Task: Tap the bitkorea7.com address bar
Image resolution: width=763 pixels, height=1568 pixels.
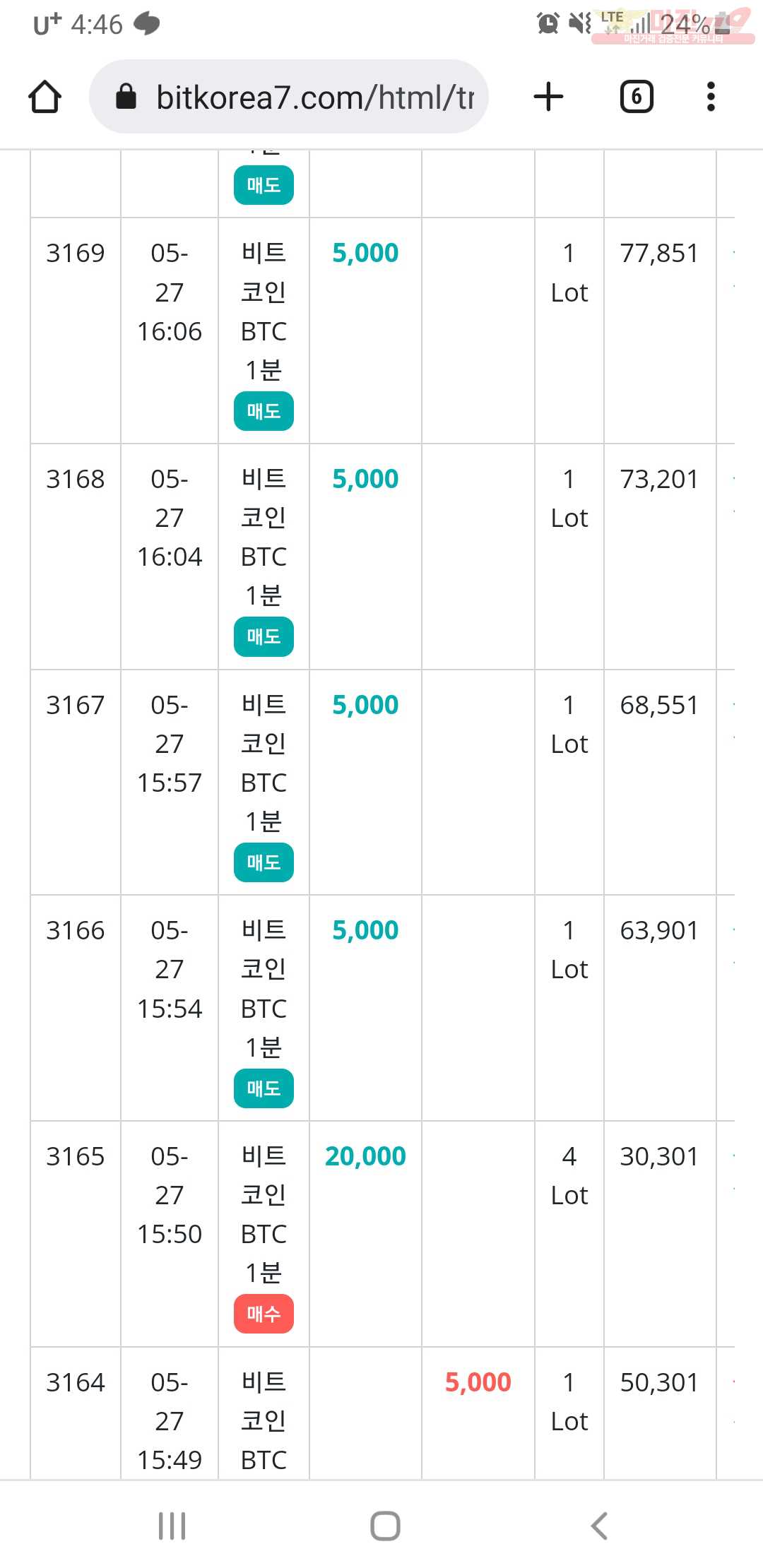Action: (x=289, y=97)
